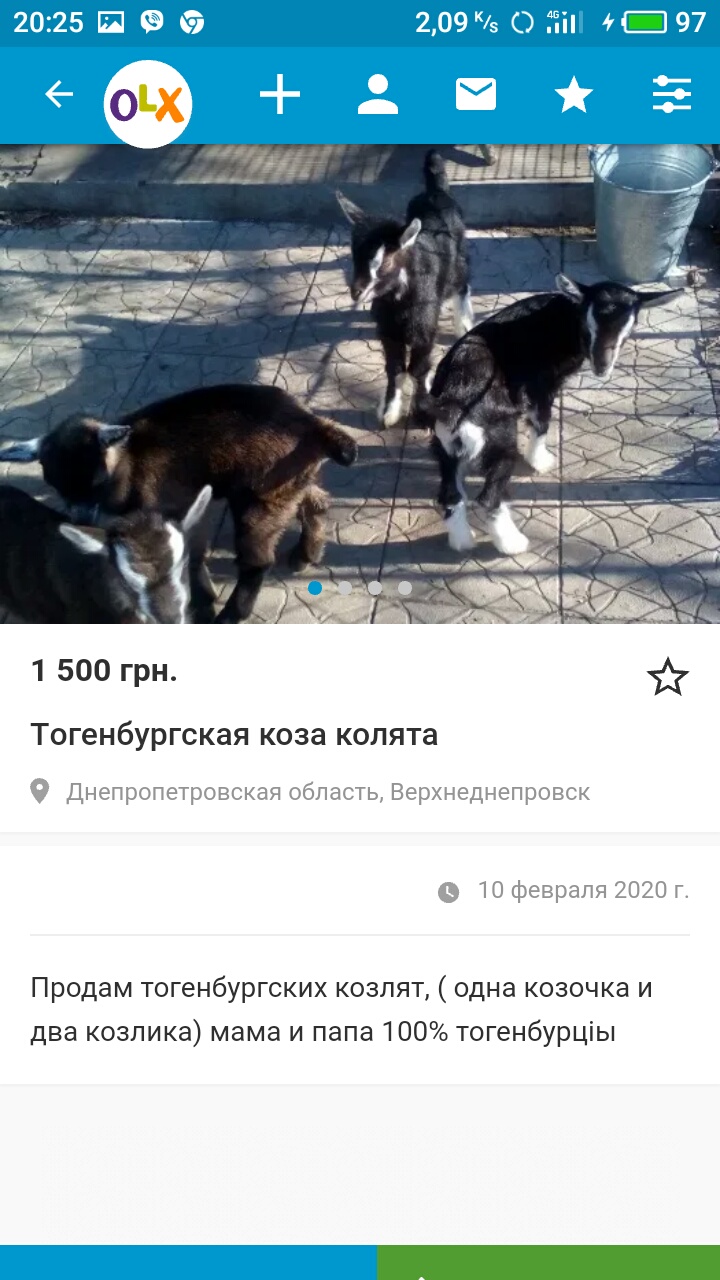Tap the green button at bottom

pyautogui.click(x=548, y=1264)
